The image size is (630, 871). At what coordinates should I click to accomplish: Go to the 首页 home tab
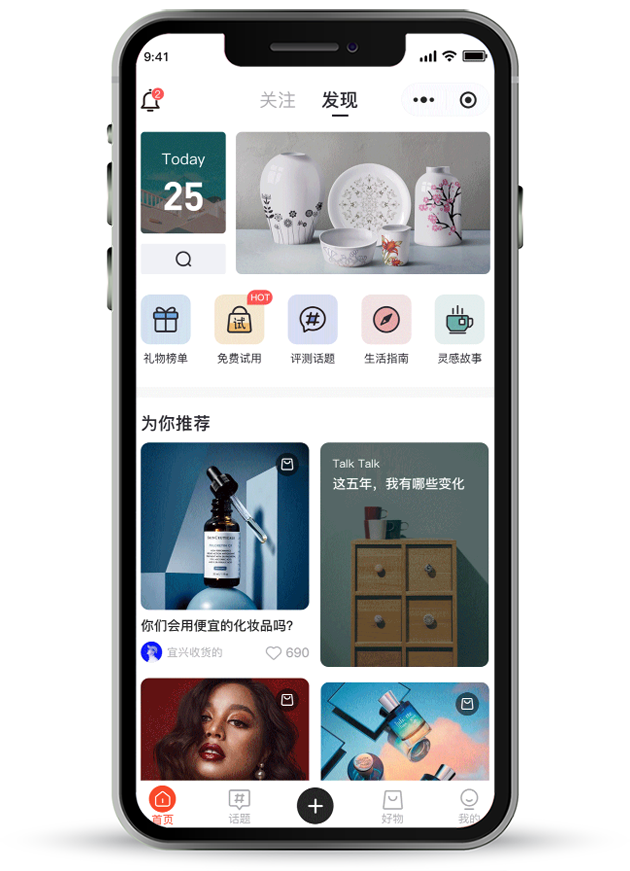click(162, 804)
